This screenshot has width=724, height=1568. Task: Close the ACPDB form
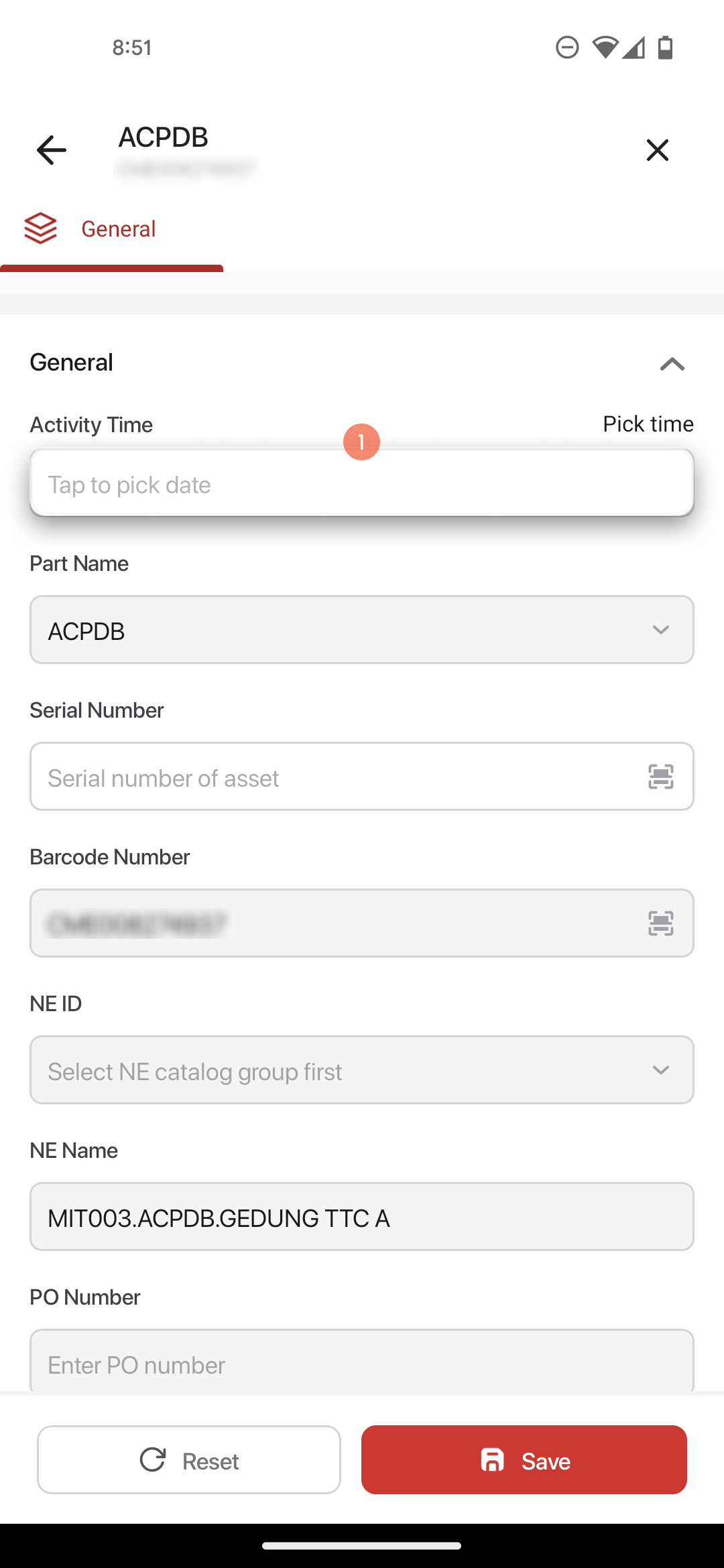tap(657, 149)
